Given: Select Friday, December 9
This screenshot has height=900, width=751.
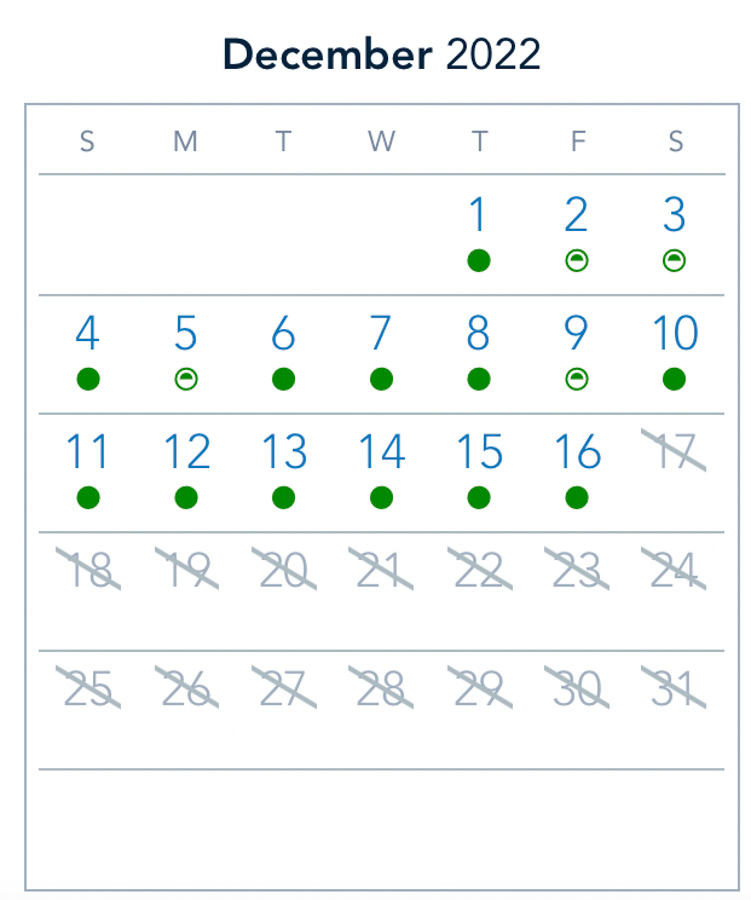Looking at the screenshot, I should [x=576, y=334].
